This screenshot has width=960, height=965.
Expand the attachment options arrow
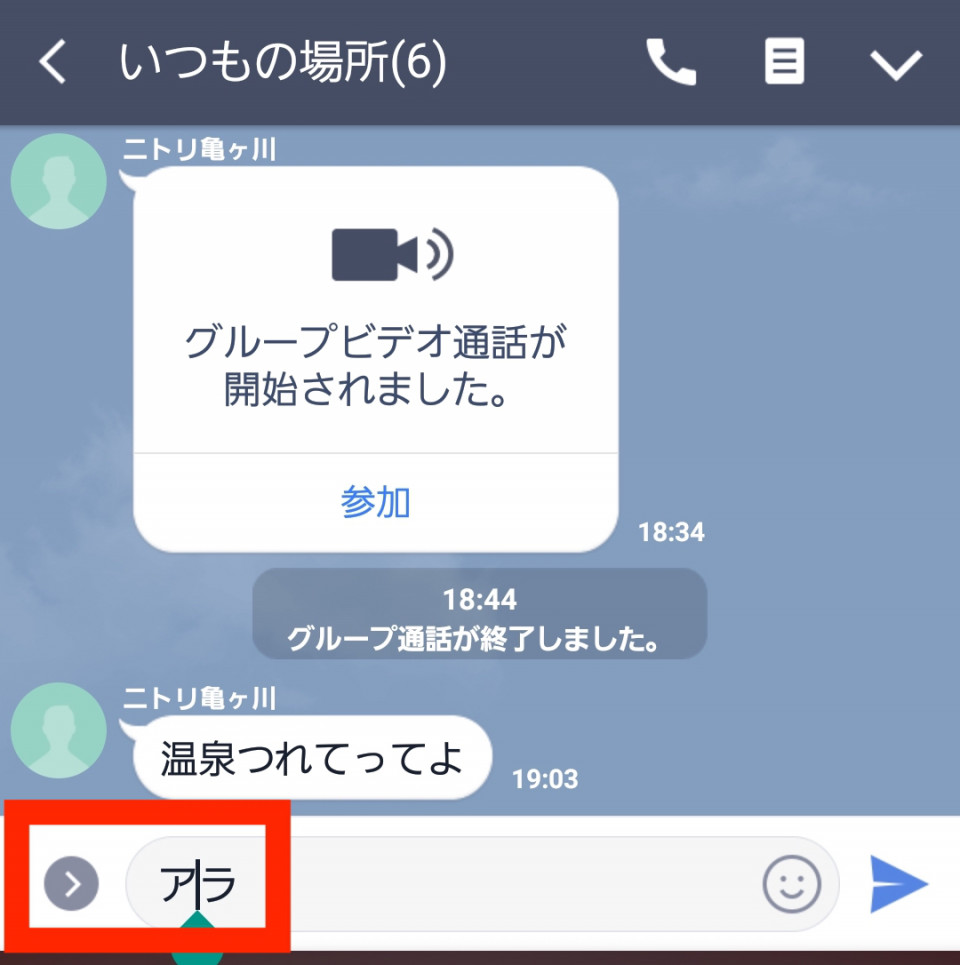[x=71, y=883]
